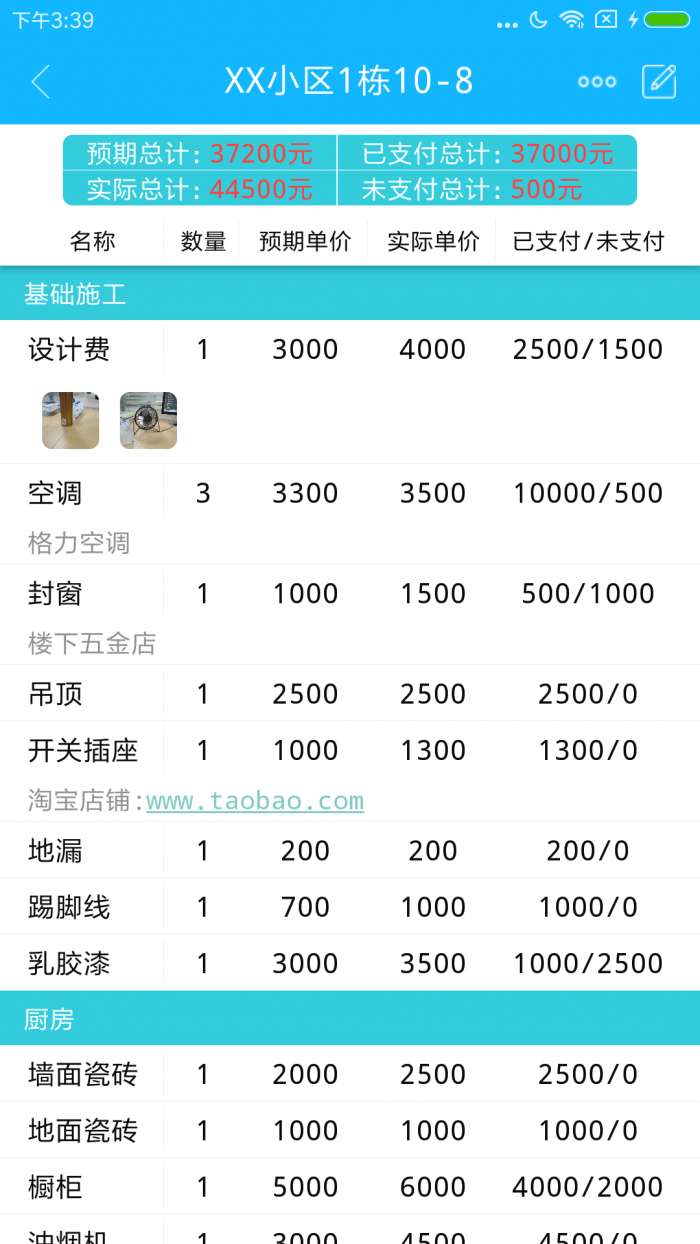Open the 吊顶 item row
Viewport: 700px width, 1244px height.
pyautogui.click(x=350, y=694)
